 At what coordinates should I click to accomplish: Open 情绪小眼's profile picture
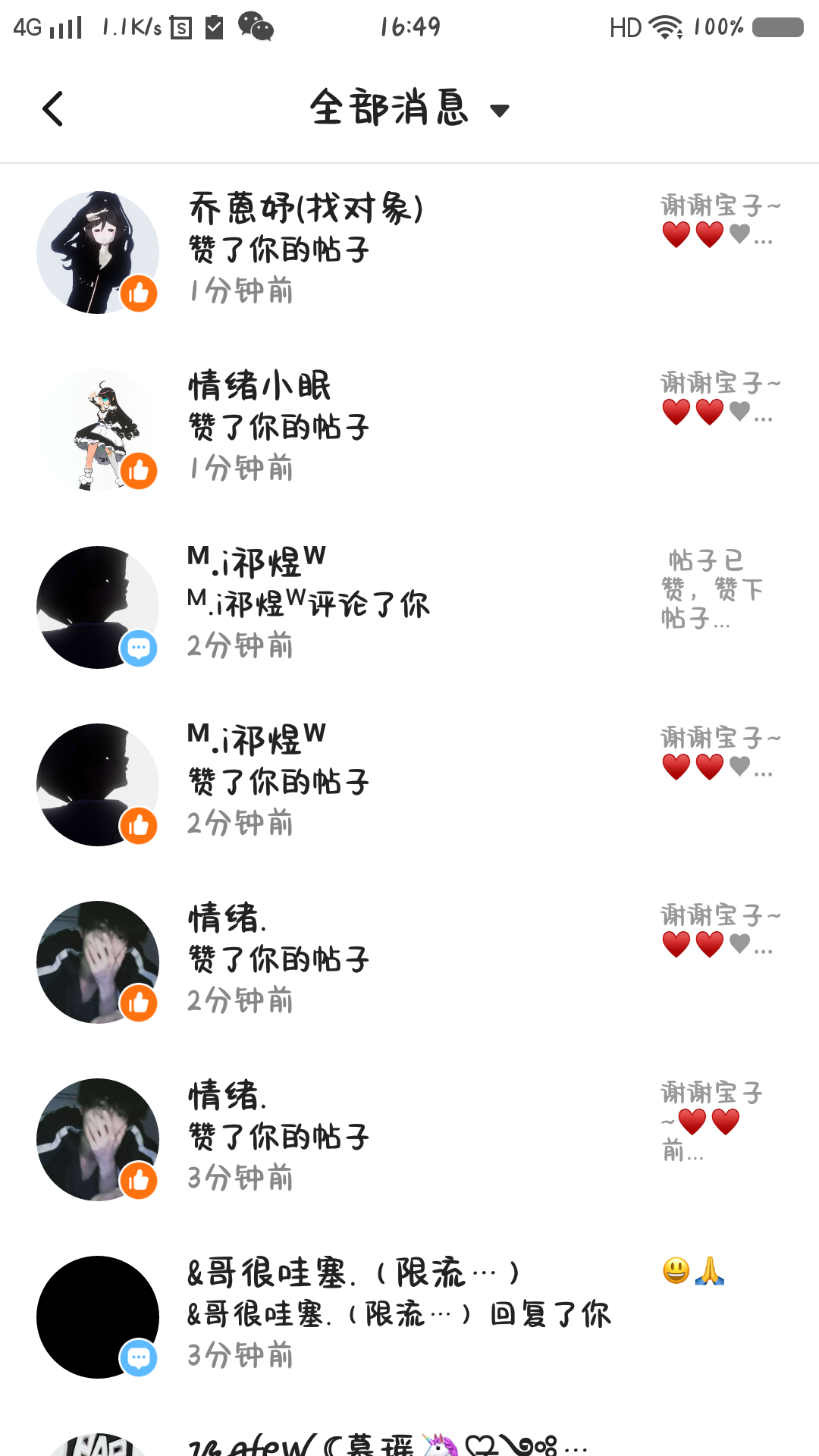point(97,429)
